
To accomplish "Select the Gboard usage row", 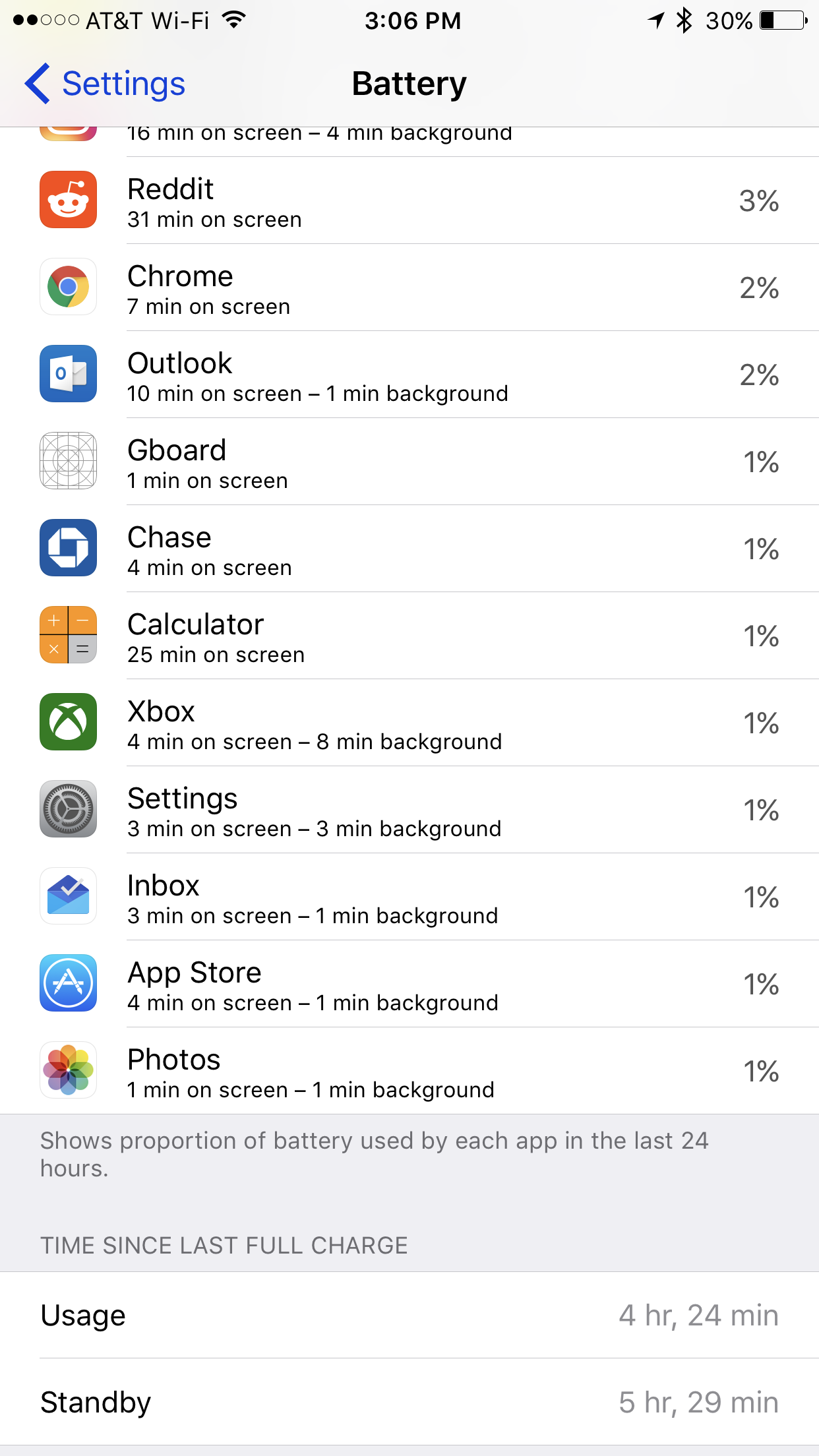I will pyautogui.click(x=409, y=462).
